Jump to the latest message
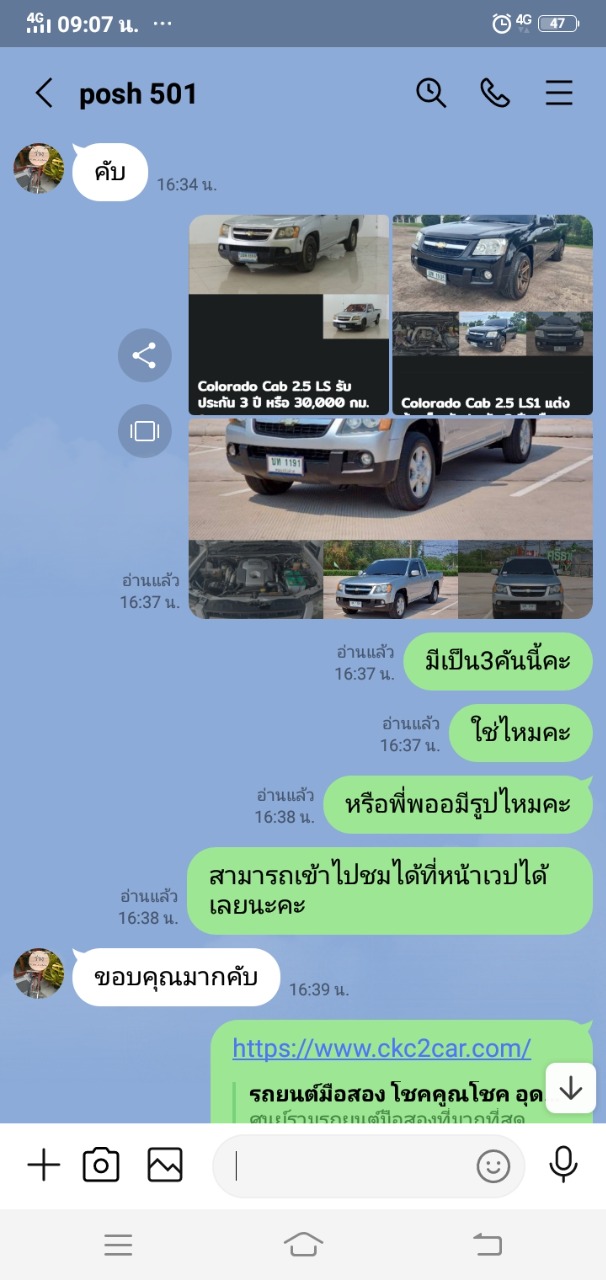 (571, 1088)
